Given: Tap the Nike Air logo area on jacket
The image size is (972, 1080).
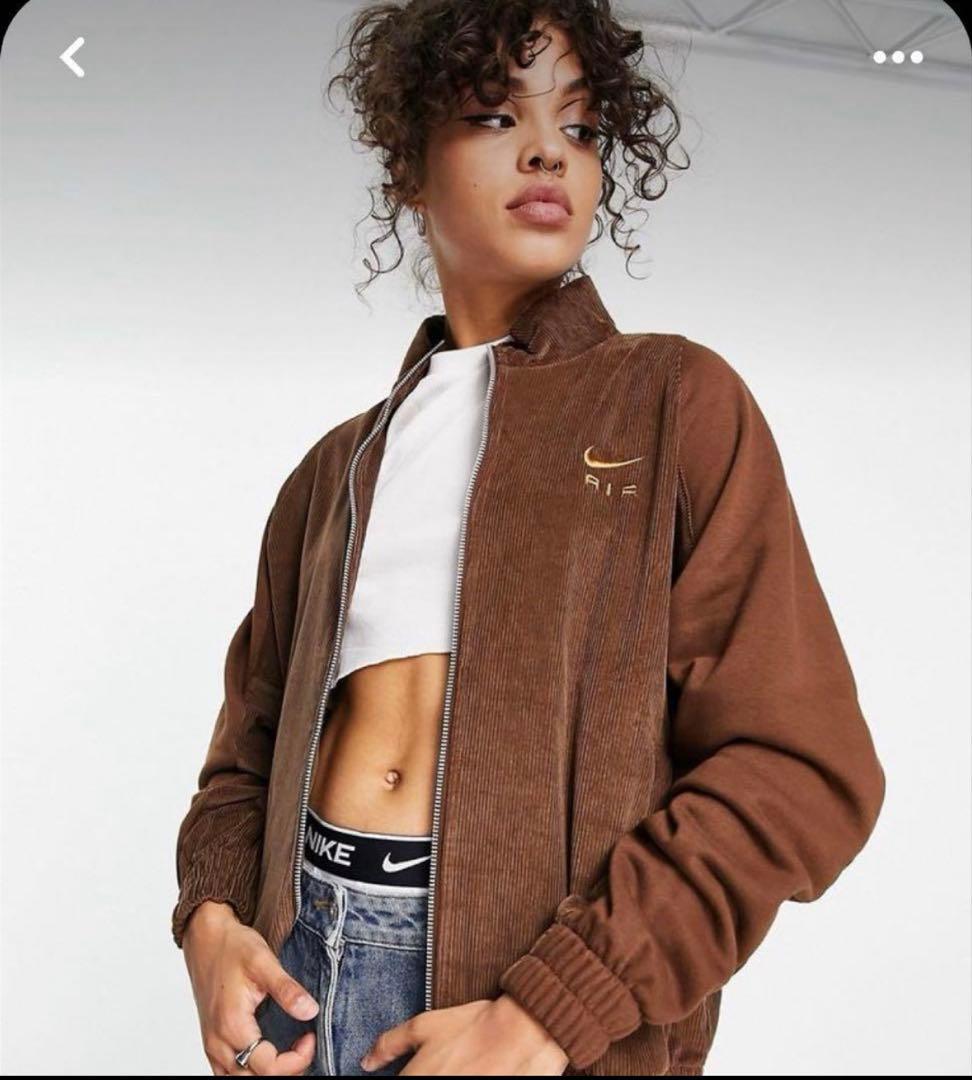Looking at the screenshot, I should (x=610, y=470).
